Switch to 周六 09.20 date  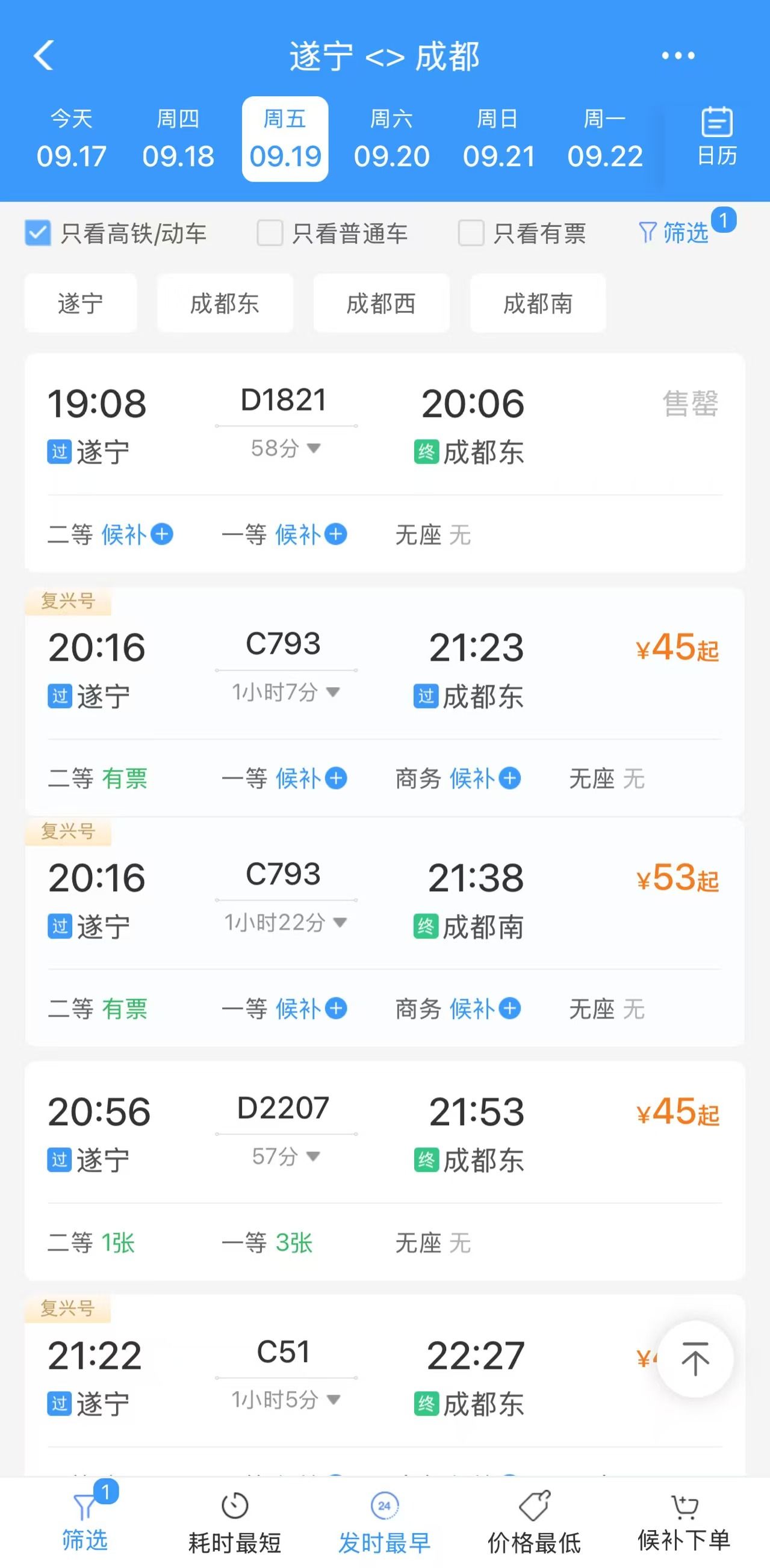click(392, 139)
